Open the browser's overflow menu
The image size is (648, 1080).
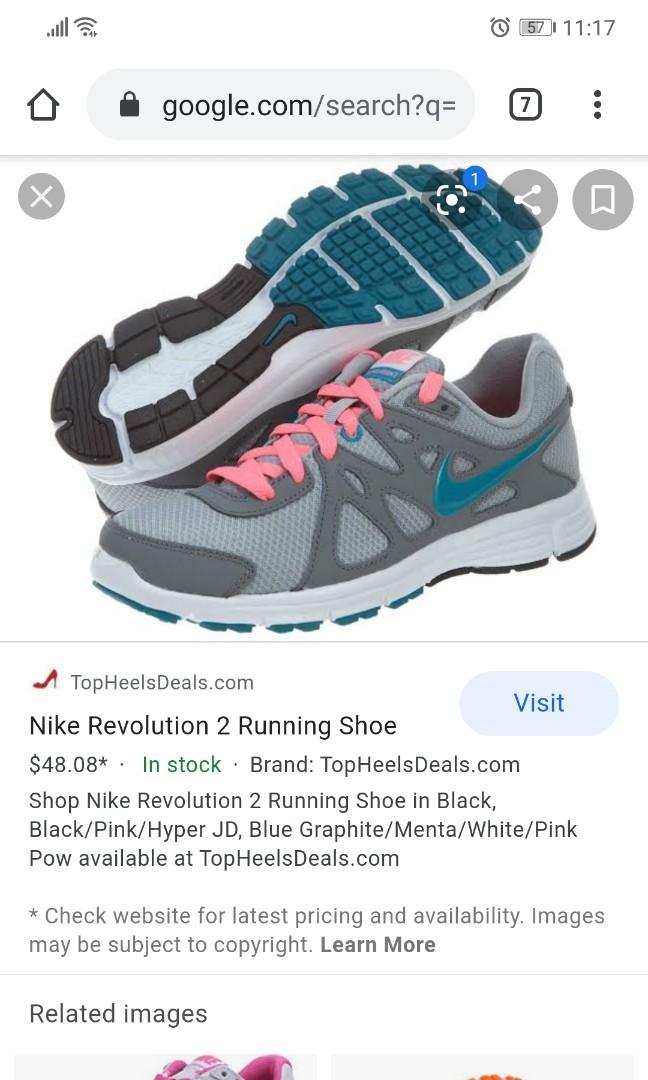point(597,105)
